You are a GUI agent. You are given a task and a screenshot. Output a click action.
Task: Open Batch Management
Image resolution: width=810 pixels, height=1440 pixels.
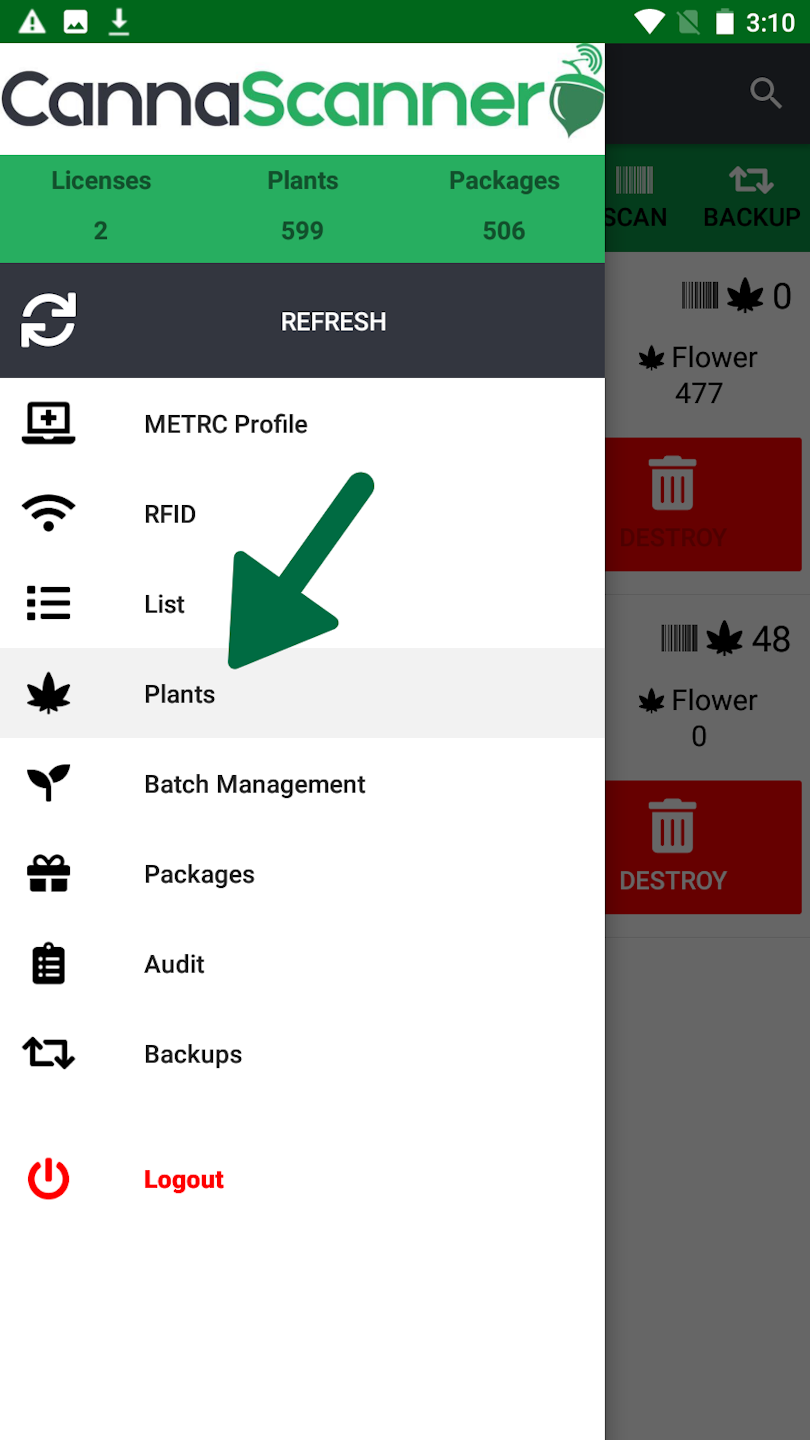click(254, 784)
